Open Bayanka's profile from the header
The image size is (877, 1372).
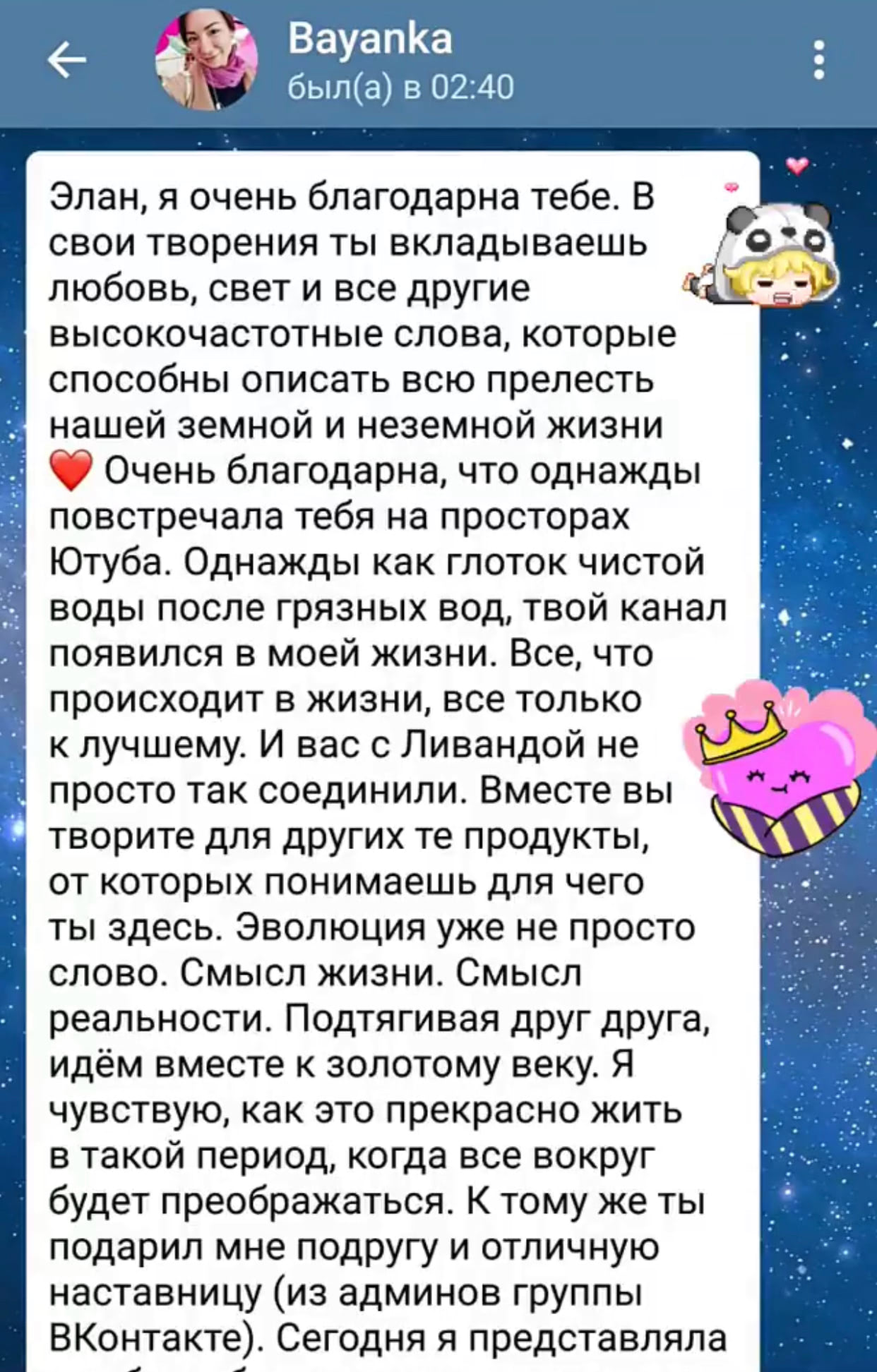pos(369,61)
